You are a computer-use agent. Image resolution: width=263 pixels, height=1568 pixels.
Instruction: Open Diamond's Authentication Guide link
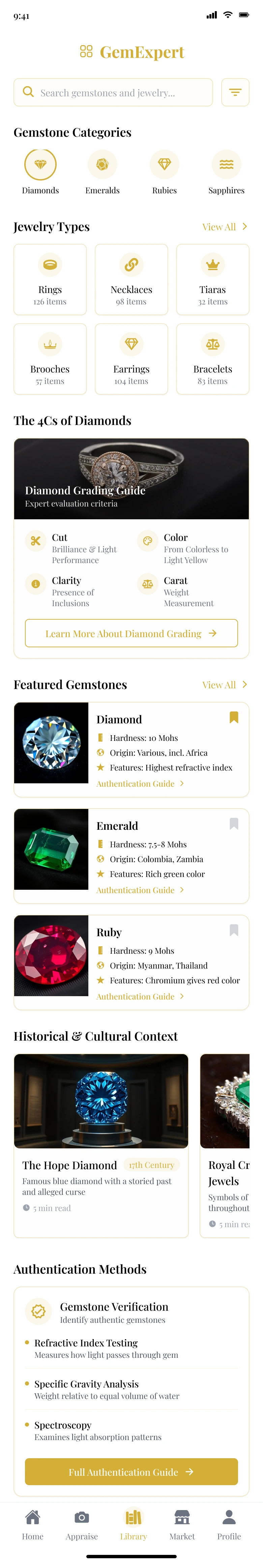[140, 783]
